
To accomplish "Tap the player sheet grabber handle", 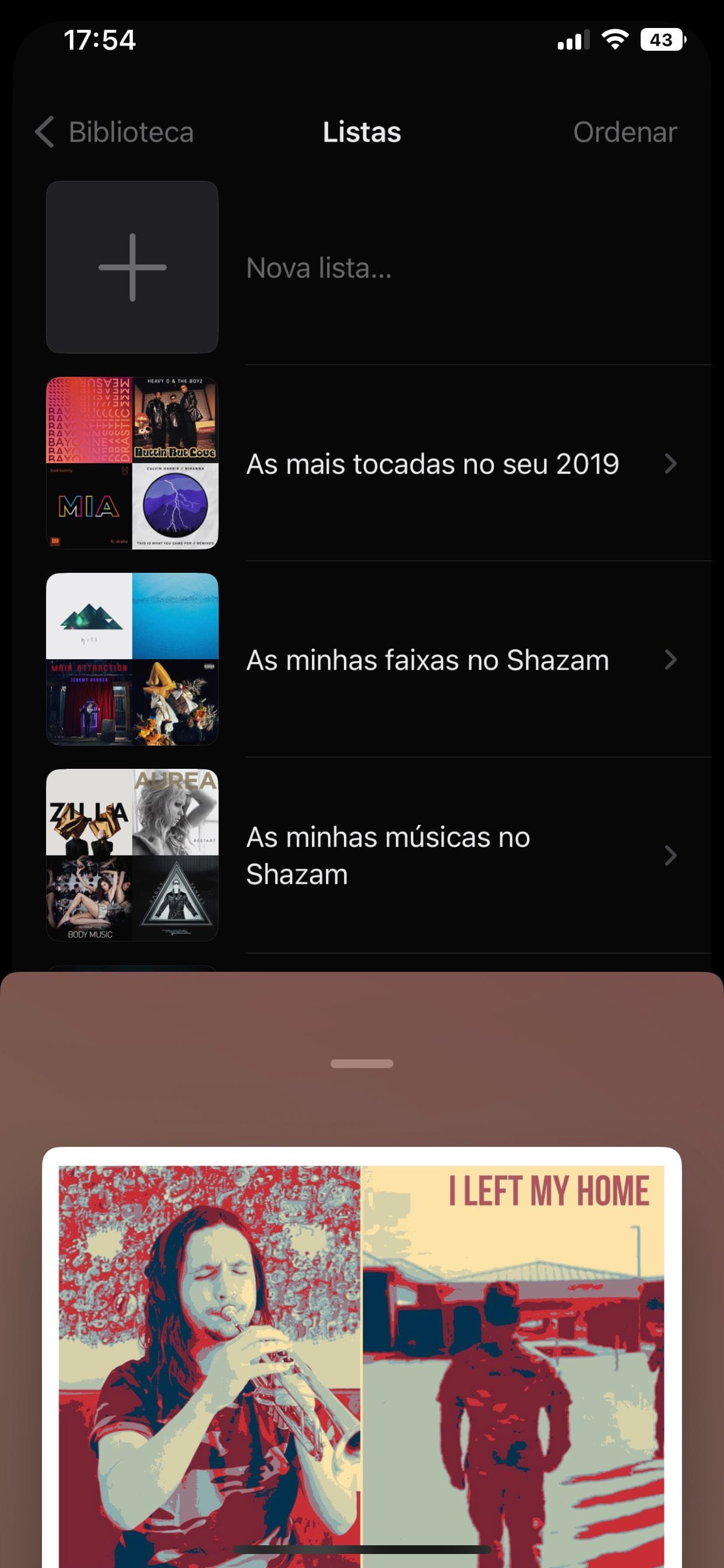I will 361,1063.
